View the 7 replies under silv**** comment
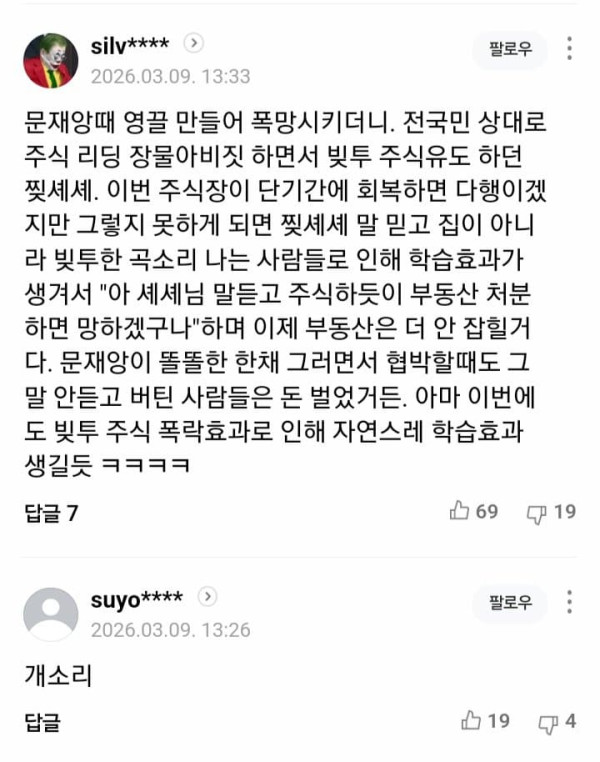Screen dimensions: 600x762 (x=50, y=513)
